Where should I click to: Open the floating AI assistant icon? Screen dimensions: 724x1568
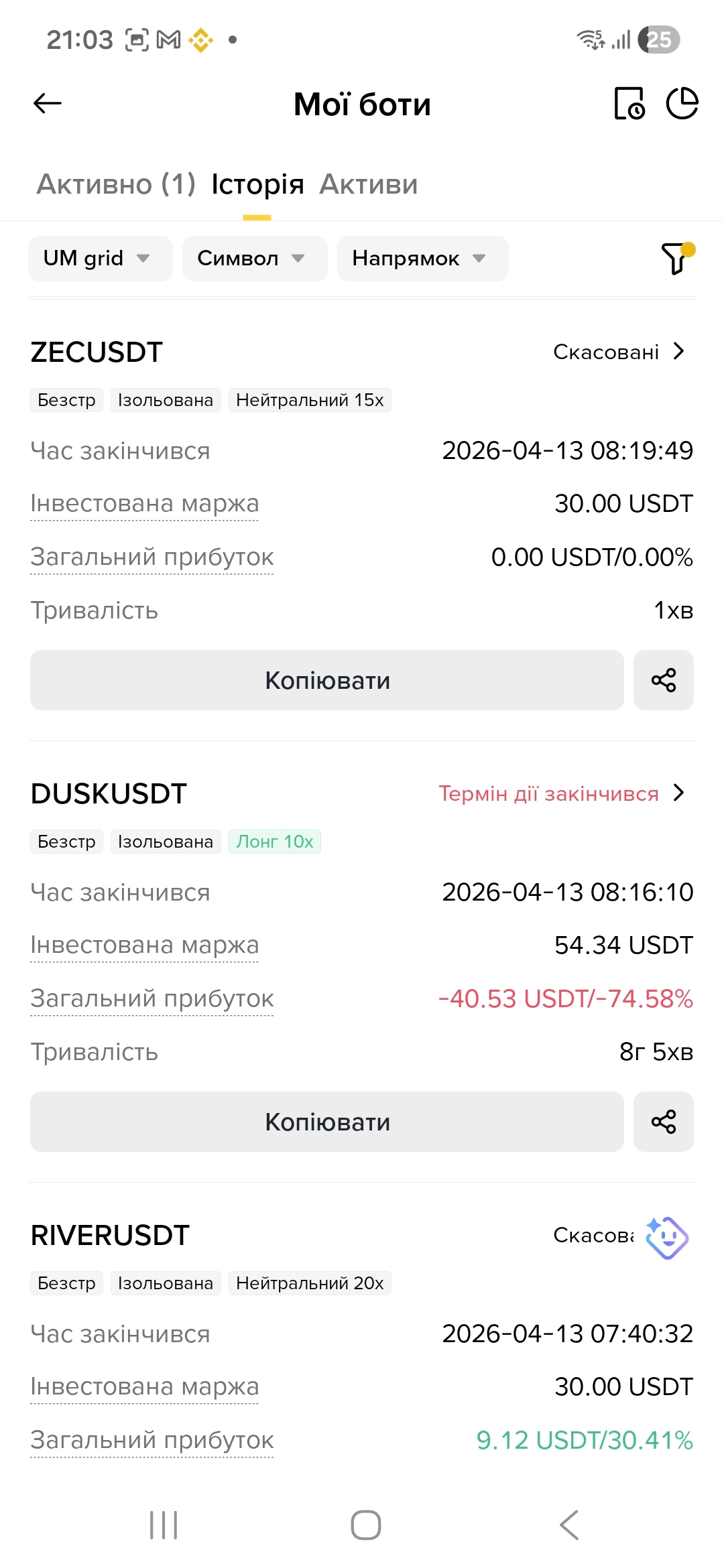666,1237
